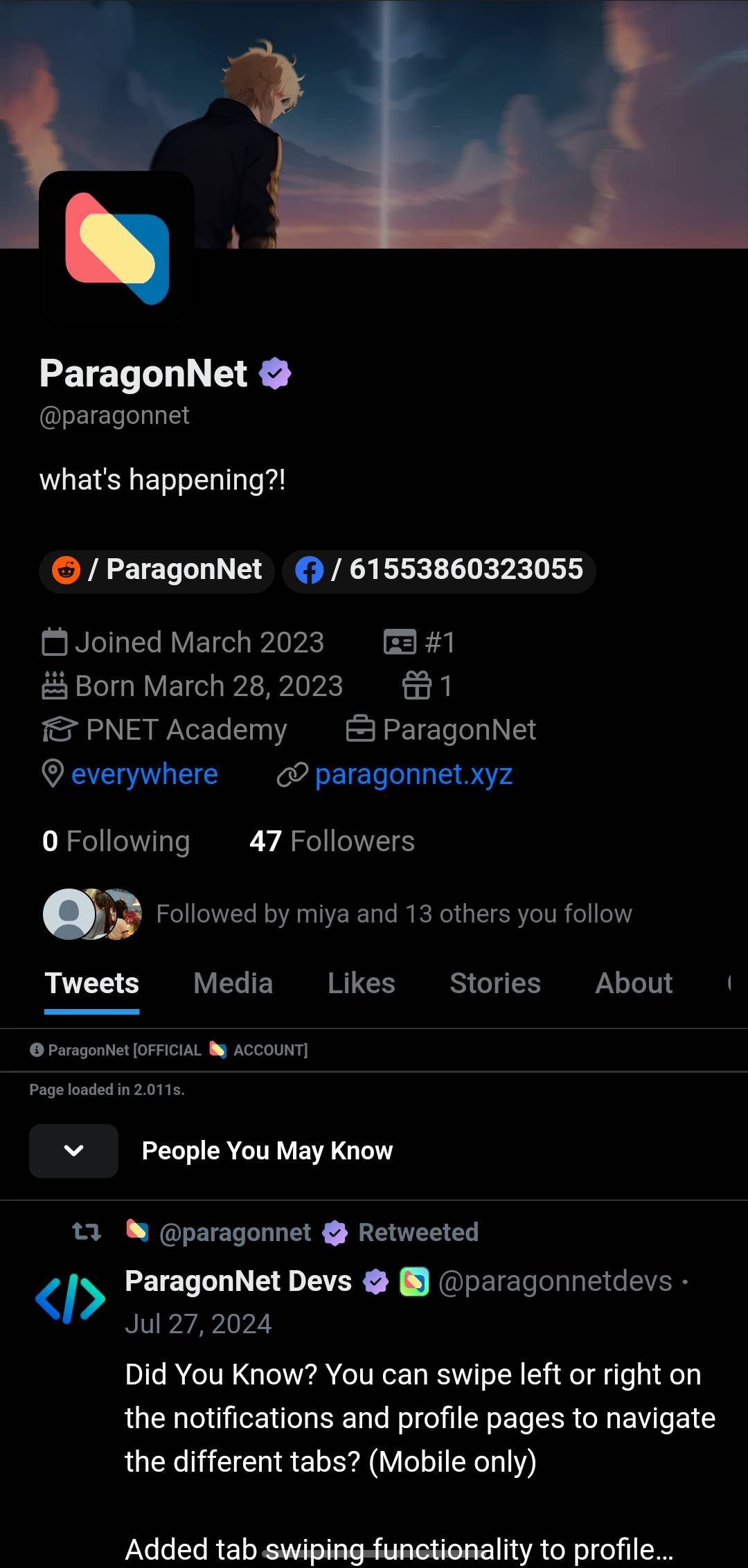Image resolution: width=748 pixels, height=1568 pixels.
Task: Expand the People You May Know section
Action: point(73,1151)
